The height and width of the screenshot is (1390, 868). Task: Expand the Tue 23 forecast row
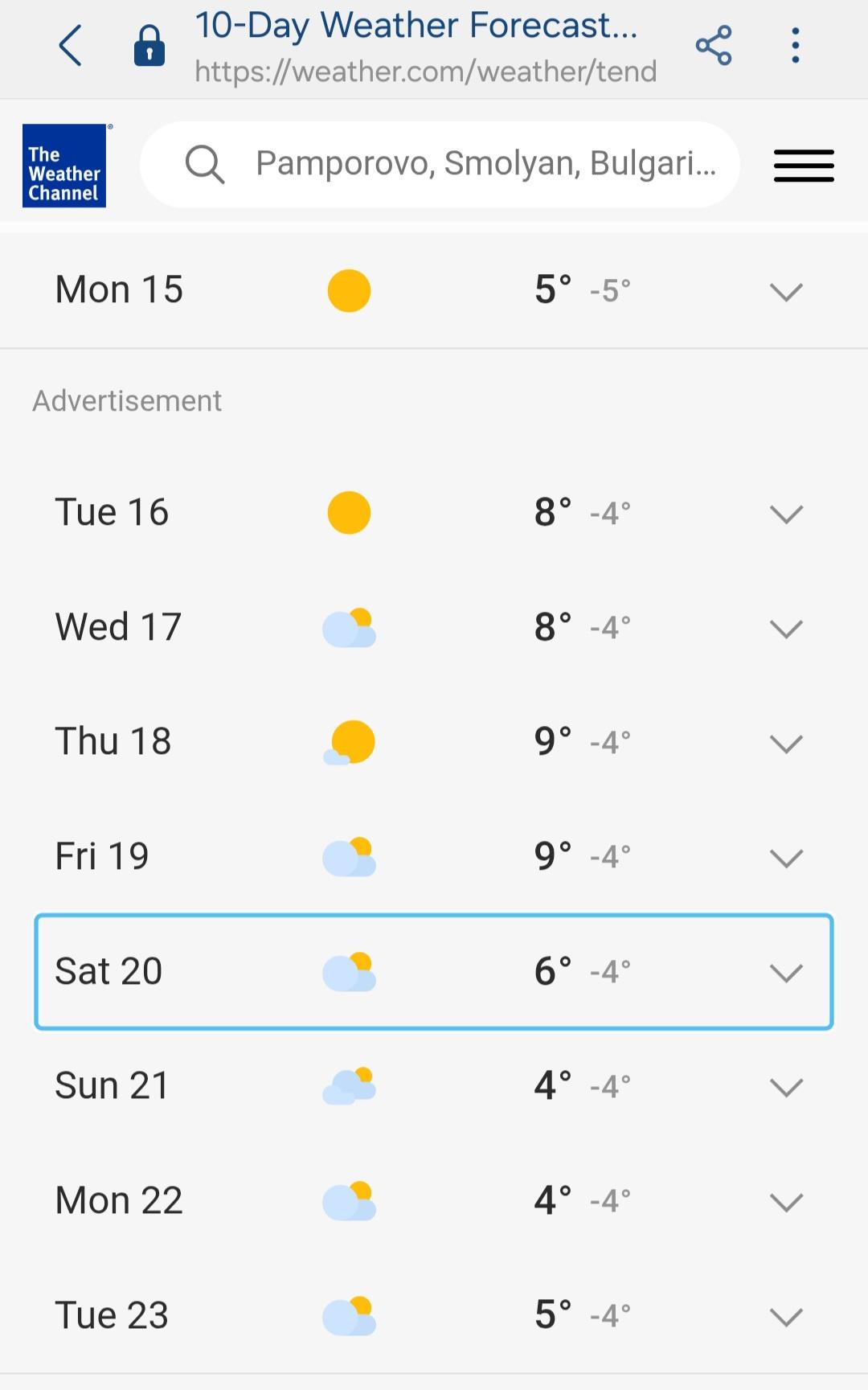785,1317
